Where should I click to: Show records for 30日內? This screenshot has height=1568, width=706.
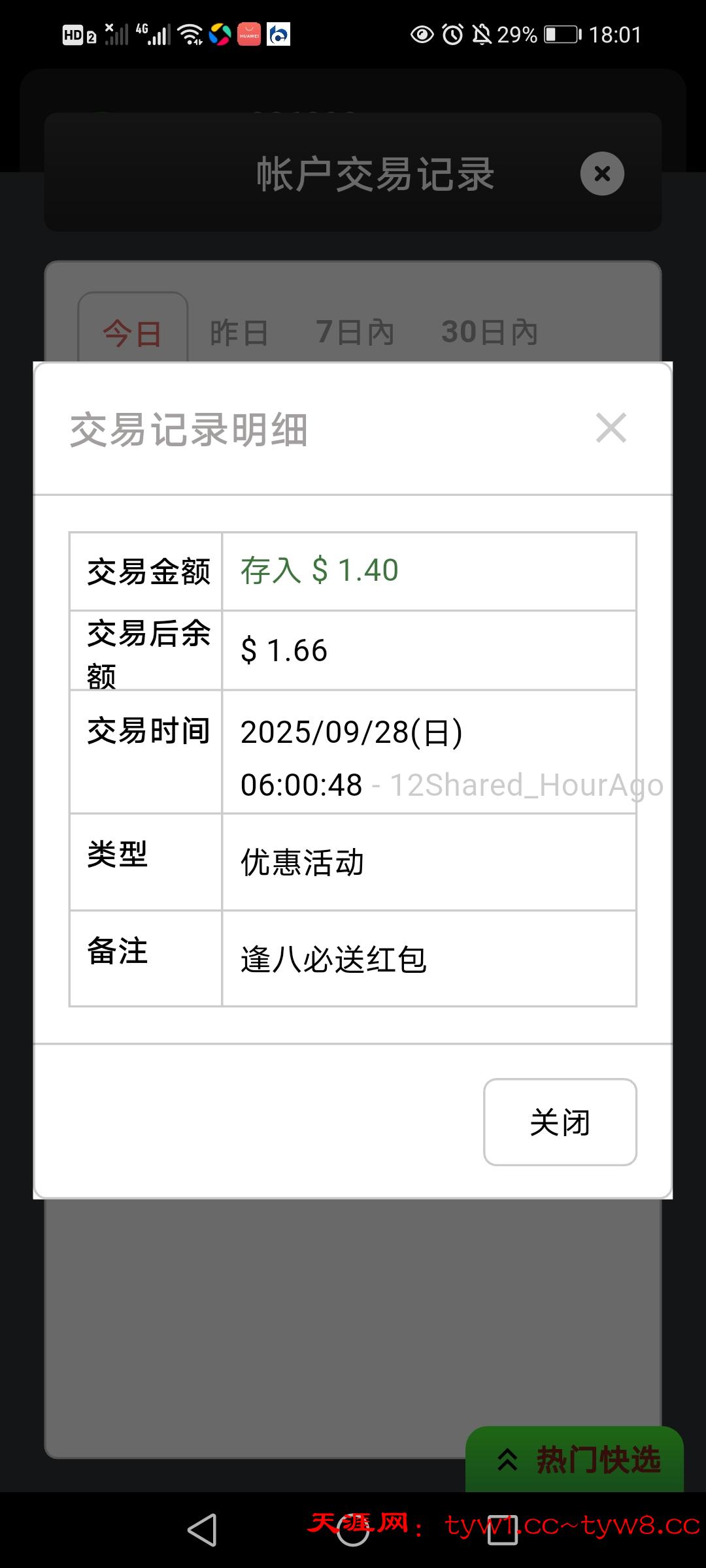[490, 333]
